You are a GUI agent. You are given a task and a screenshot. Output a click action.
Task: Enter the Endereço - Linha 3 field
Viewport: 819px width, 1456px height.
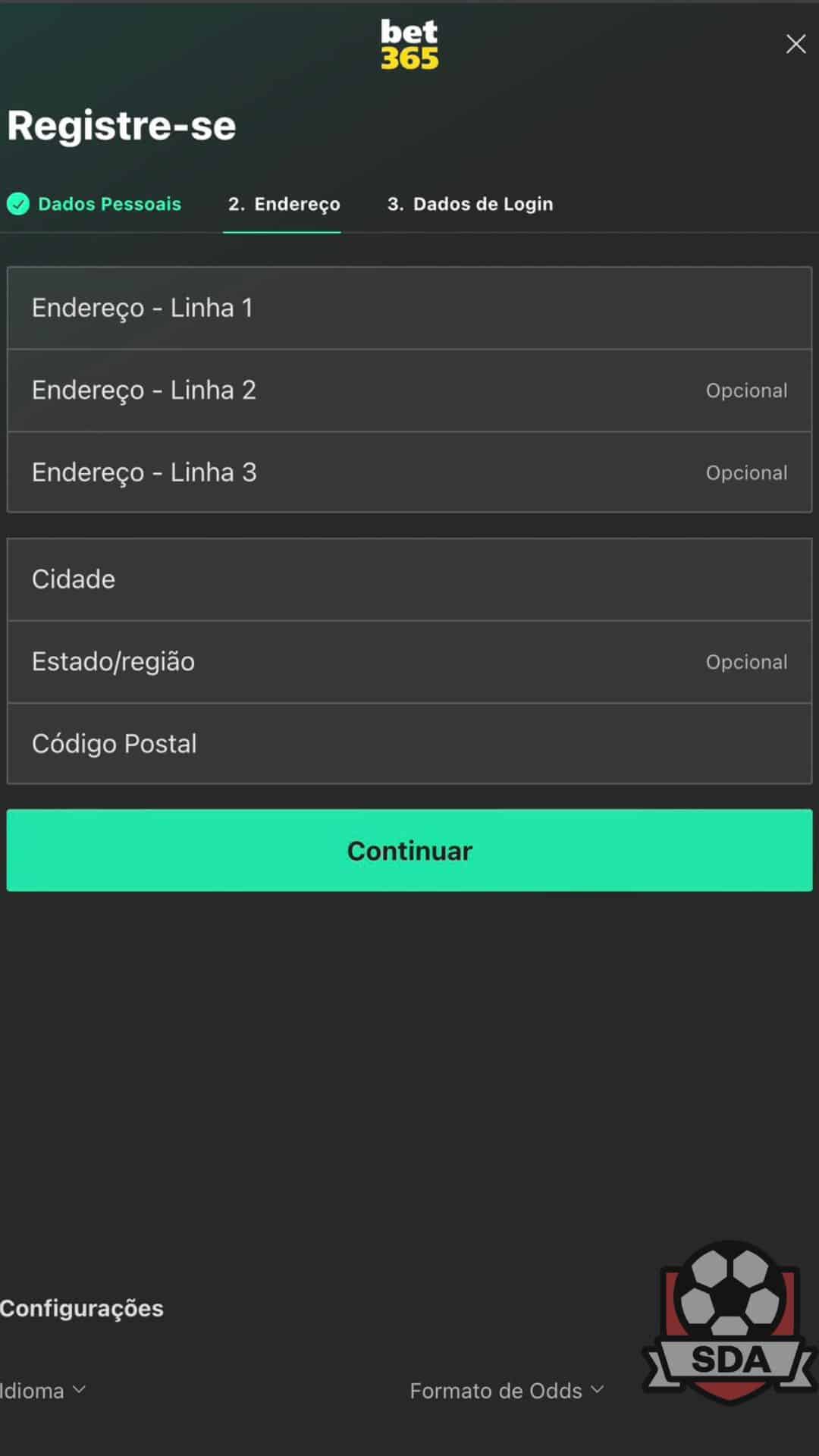(x=409, y=472)
